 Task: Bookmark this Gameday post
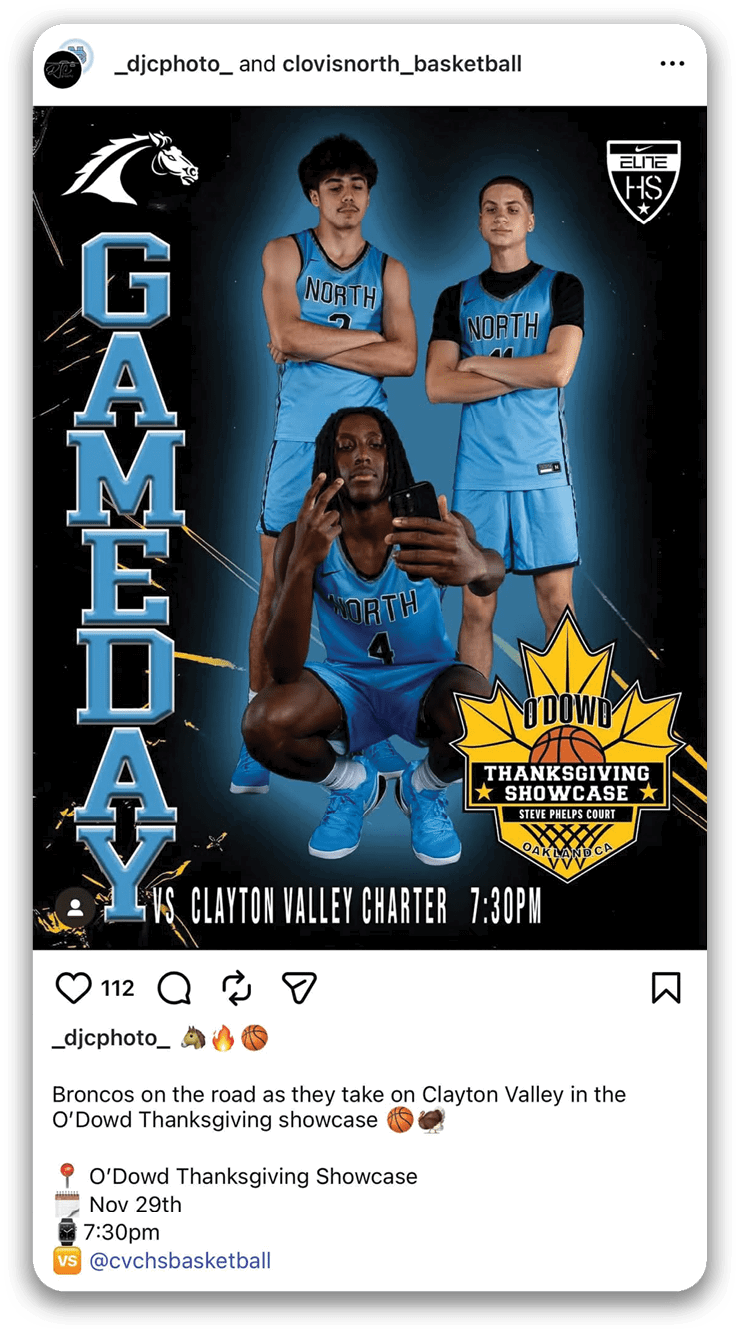666,988
